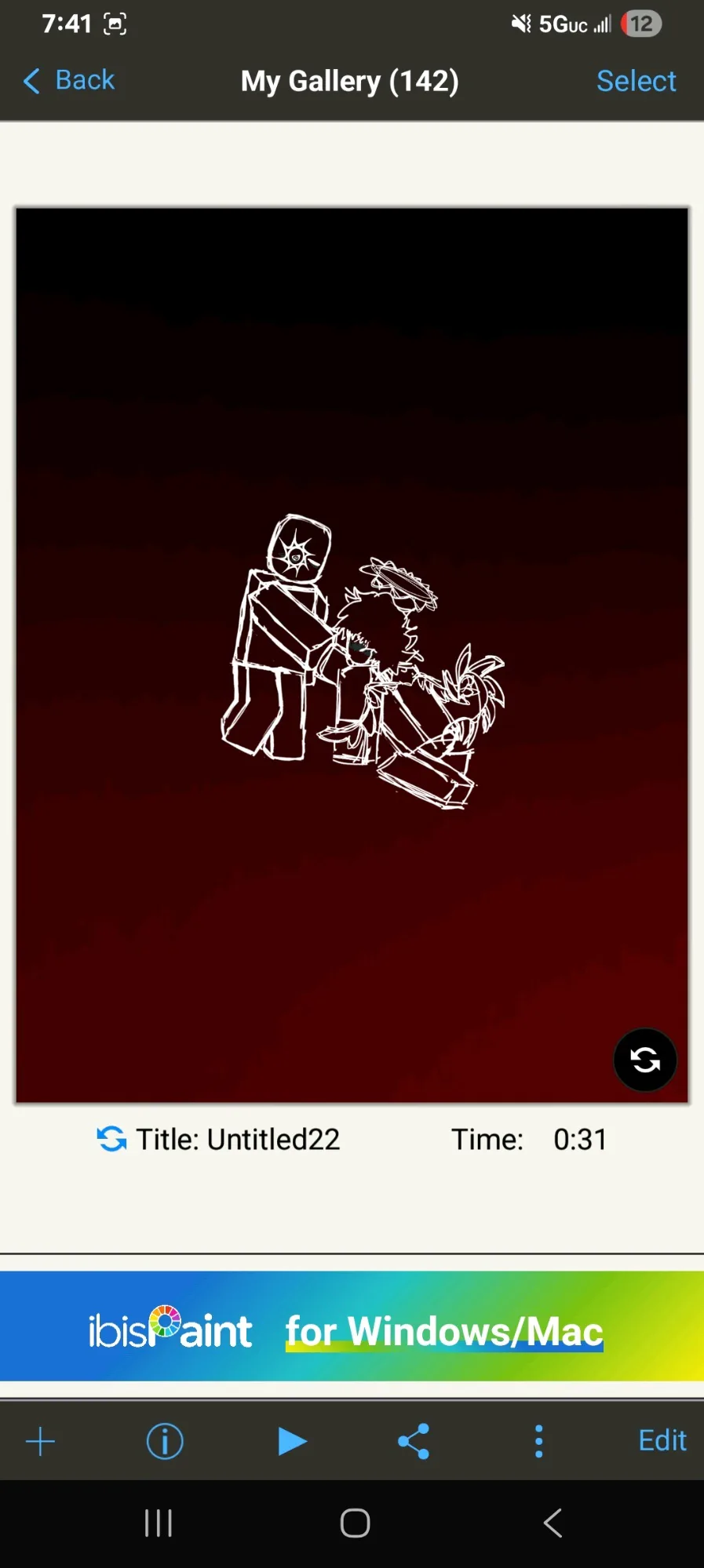Image resolution: width=704 pixels, height=1568 pixels.
Task: Open the Untitled22 artwork preview
Action: 352,654
